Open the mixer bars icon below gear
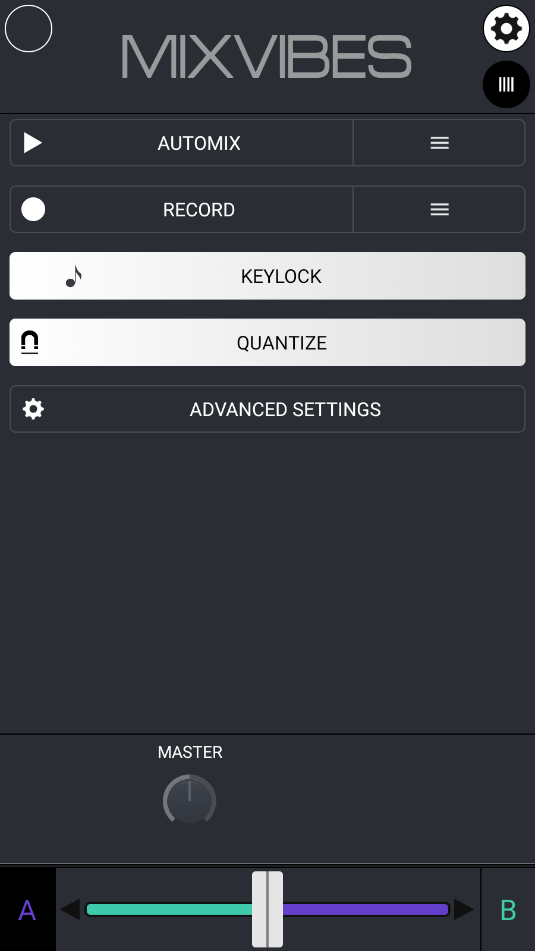The width and height of the screenshot is (535, 951). click(x=506, y=84)
